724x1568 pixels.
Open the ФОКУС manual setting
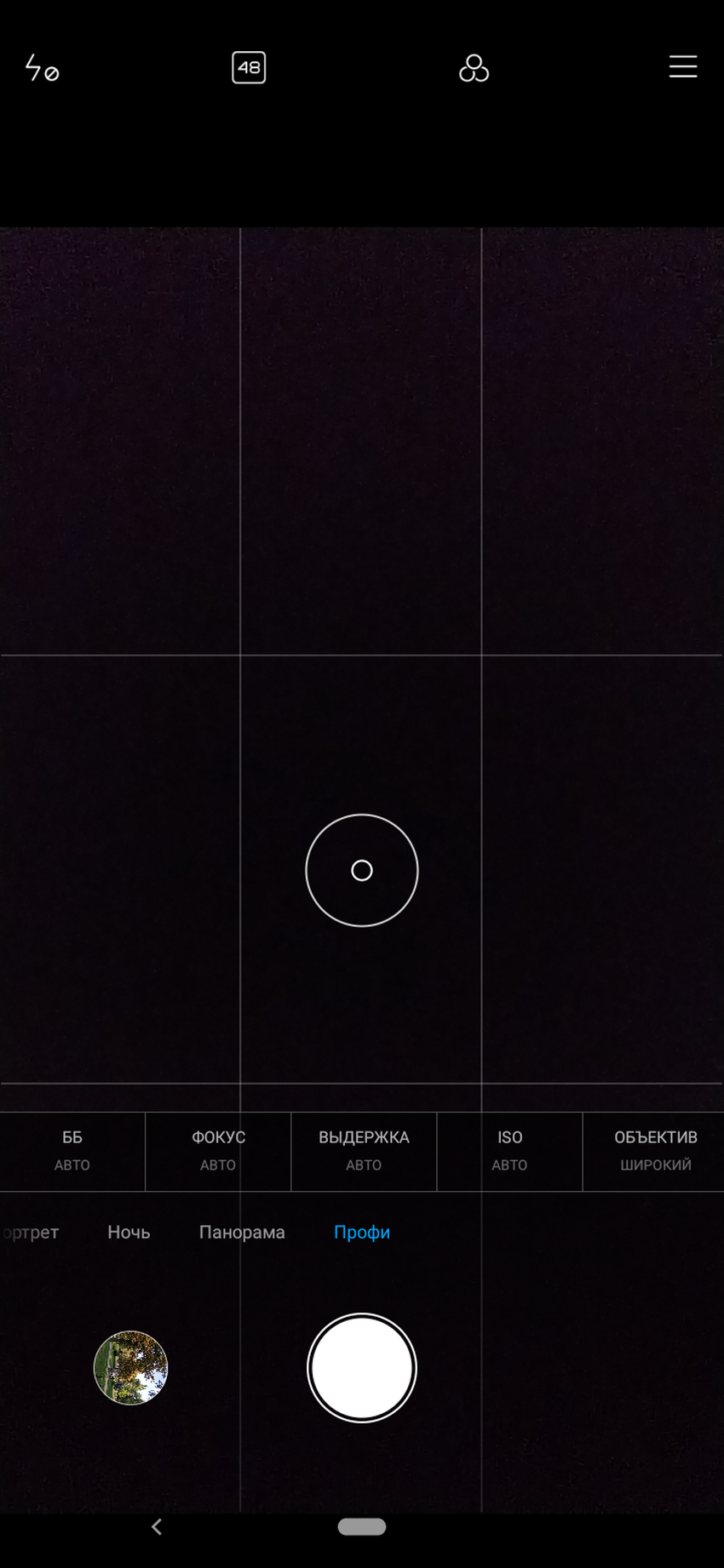218,1150
